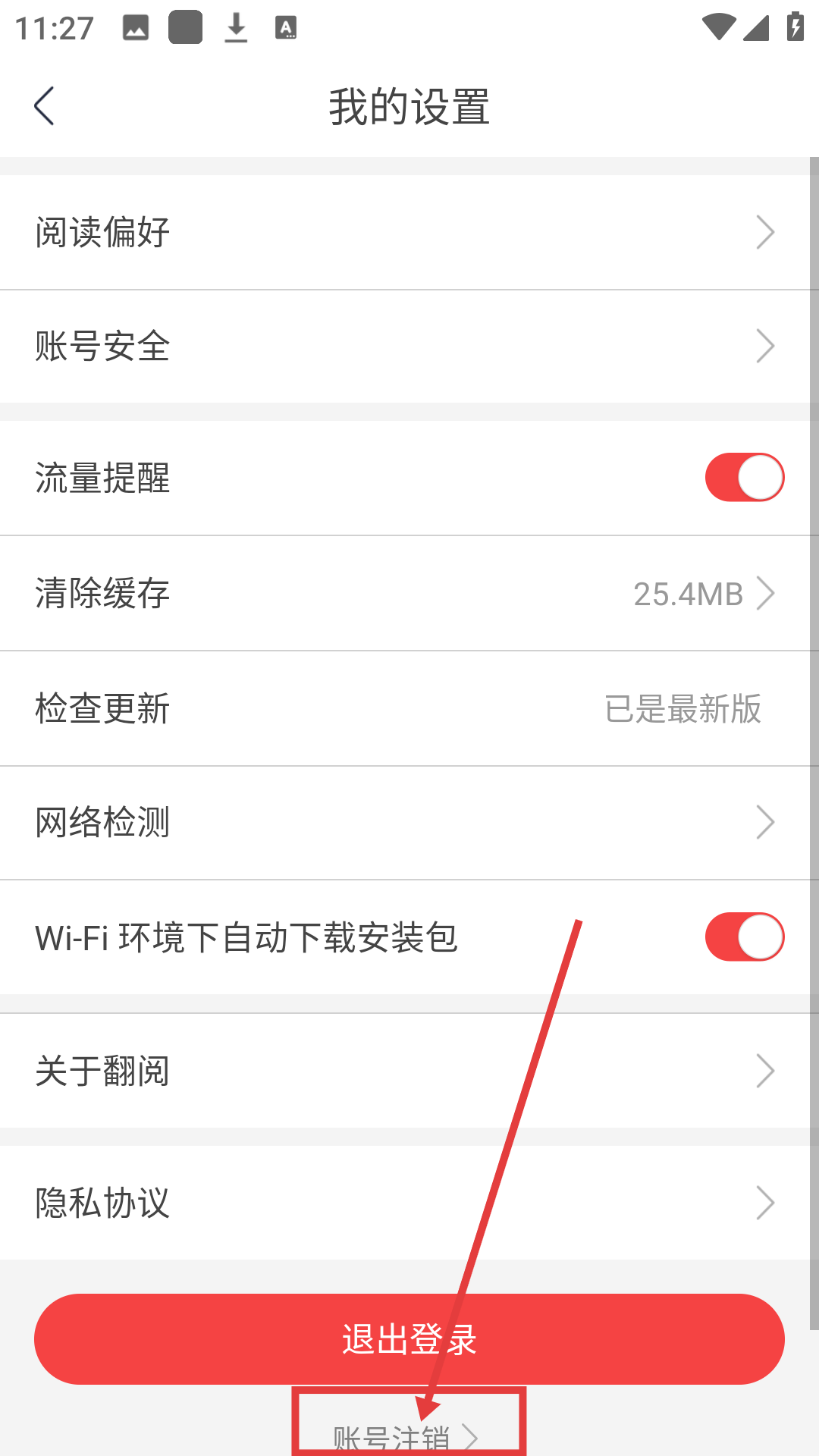Screen dimensions: 819x1456
Task: Disable Wi-Fi 环境下自动下载安装包
Action: [x=744, y=937]
